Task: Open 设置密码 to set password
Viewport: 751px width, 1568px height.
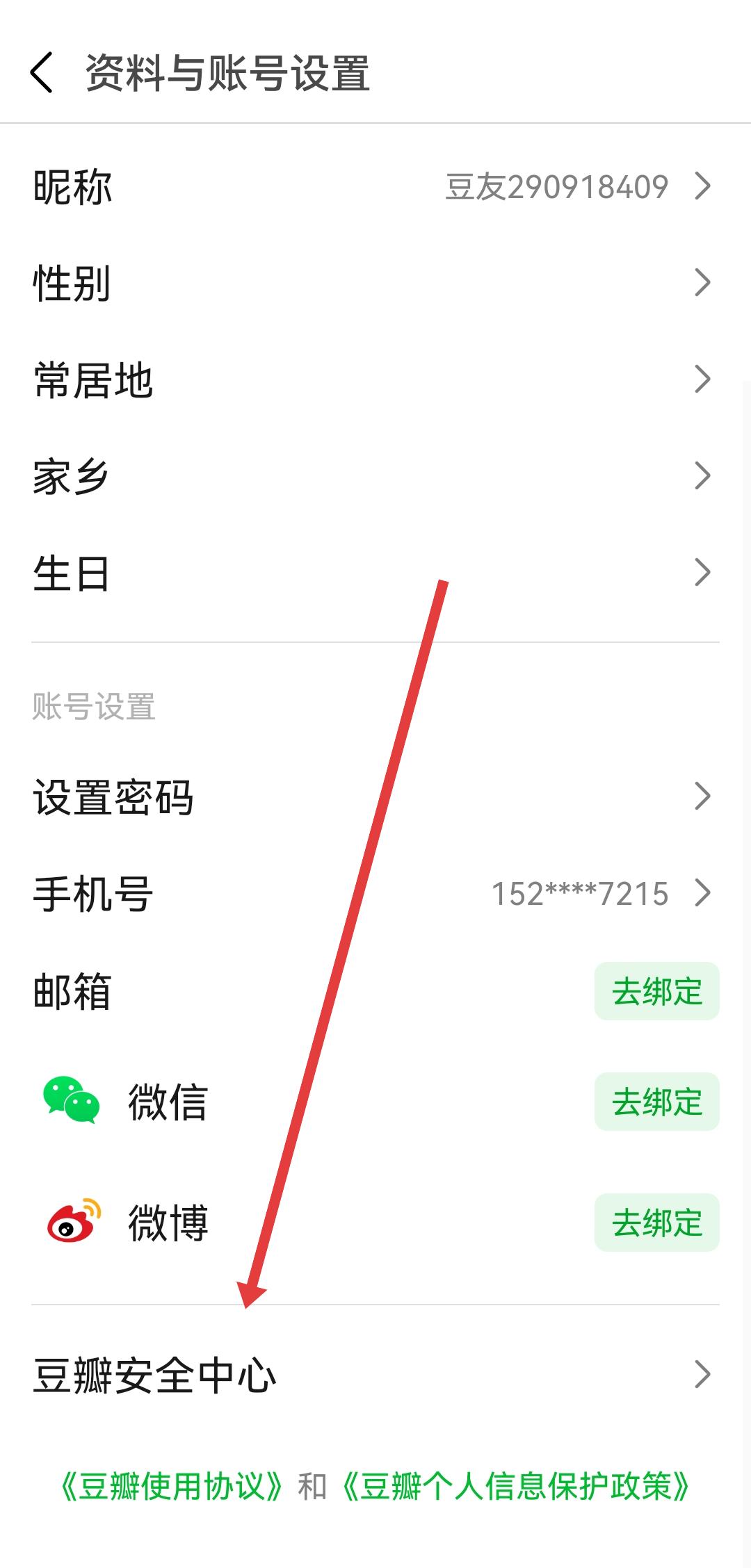Action: coord(375,797)
